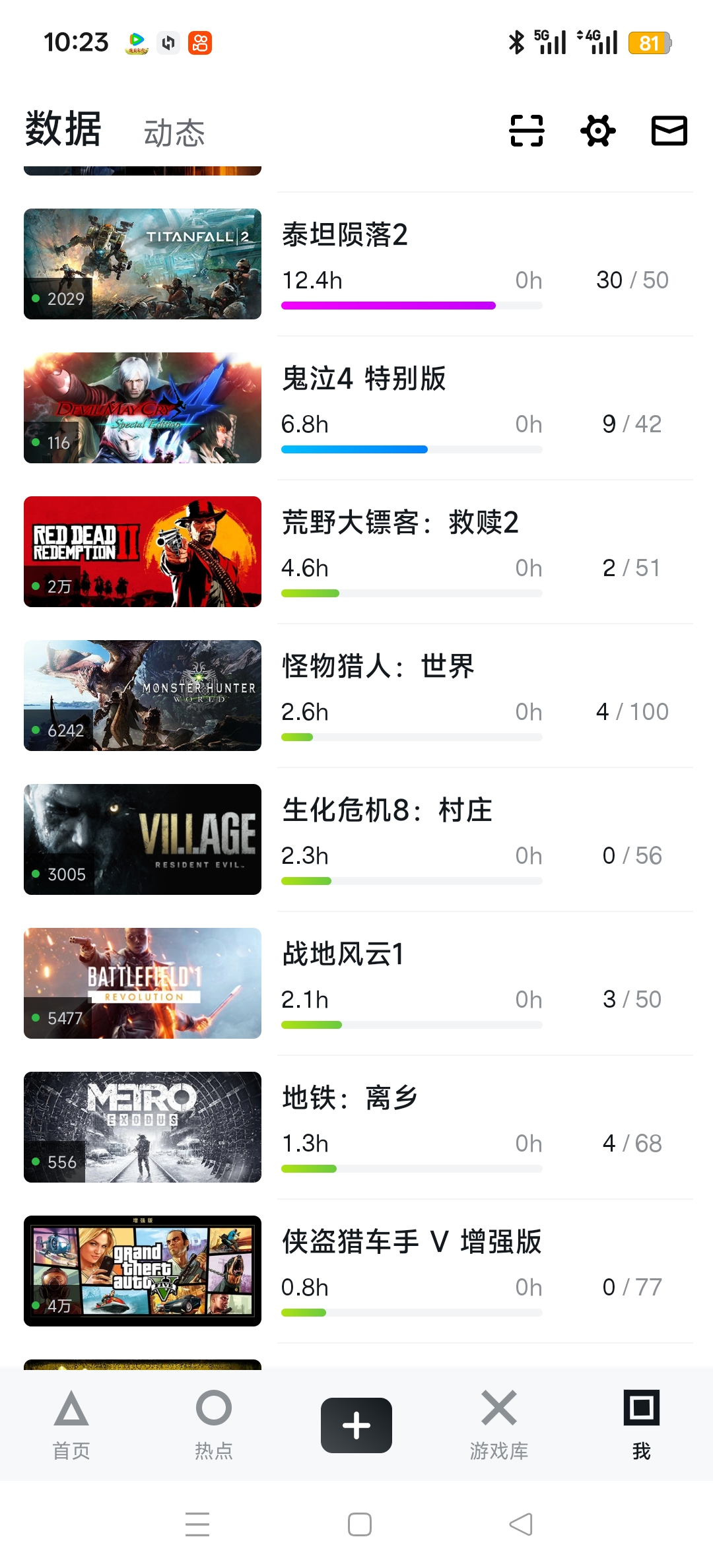
Task: Open the 战地风云1 game entry
Action: pyautogui.click(x=343, y=955)
